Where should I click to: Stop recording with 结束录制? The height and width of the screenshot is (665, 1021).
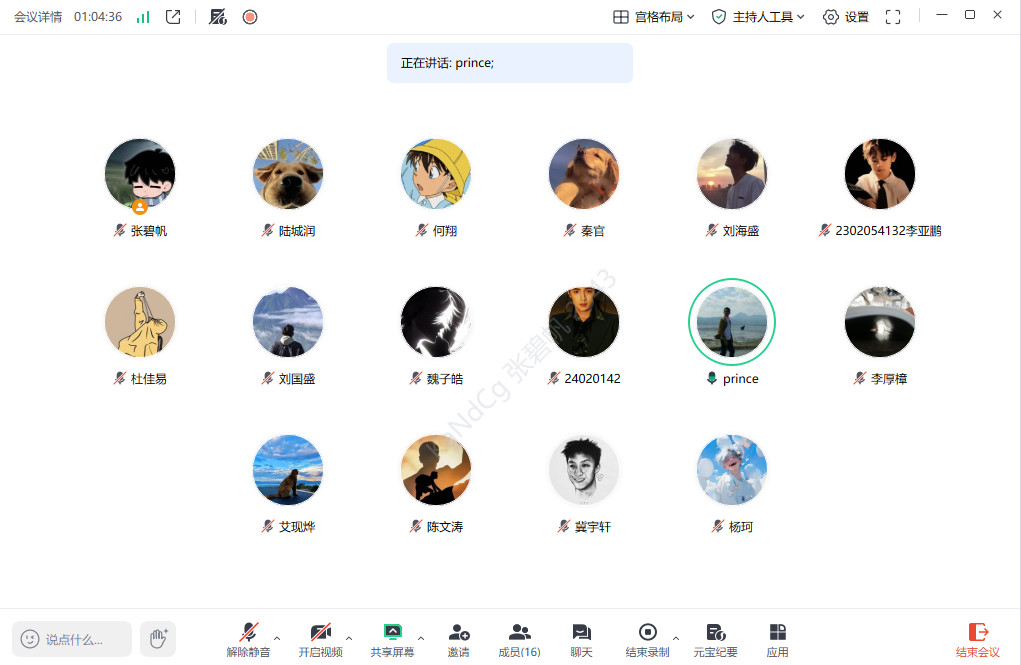[x=647, y=640]
